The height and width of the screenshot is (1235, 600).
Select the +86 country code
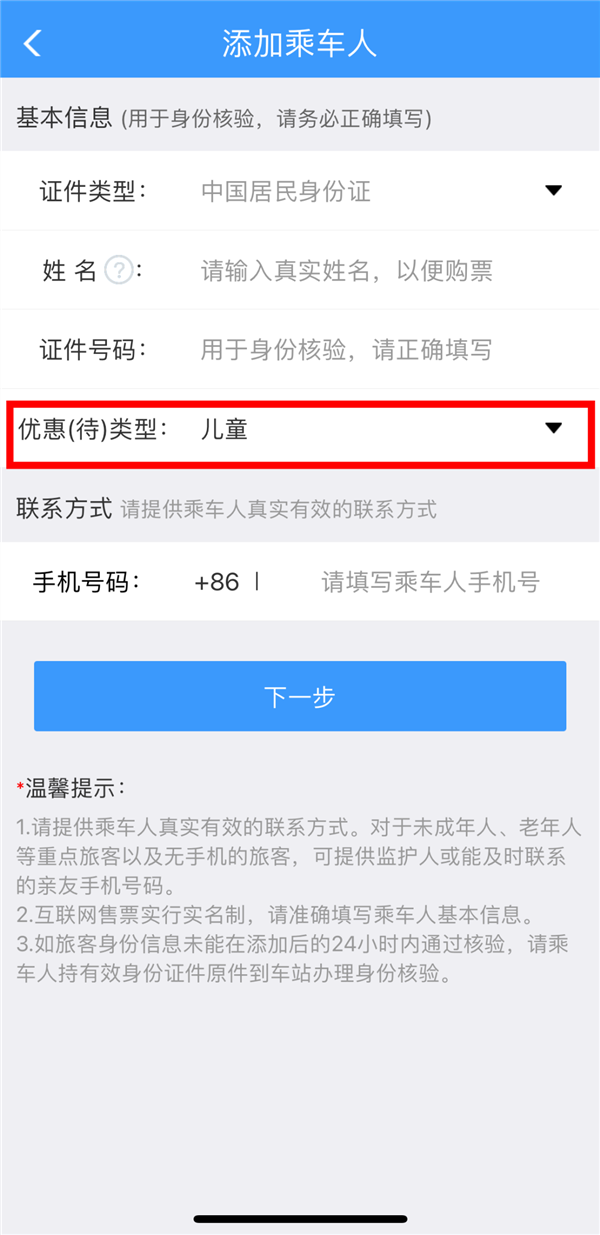[217, 582]
